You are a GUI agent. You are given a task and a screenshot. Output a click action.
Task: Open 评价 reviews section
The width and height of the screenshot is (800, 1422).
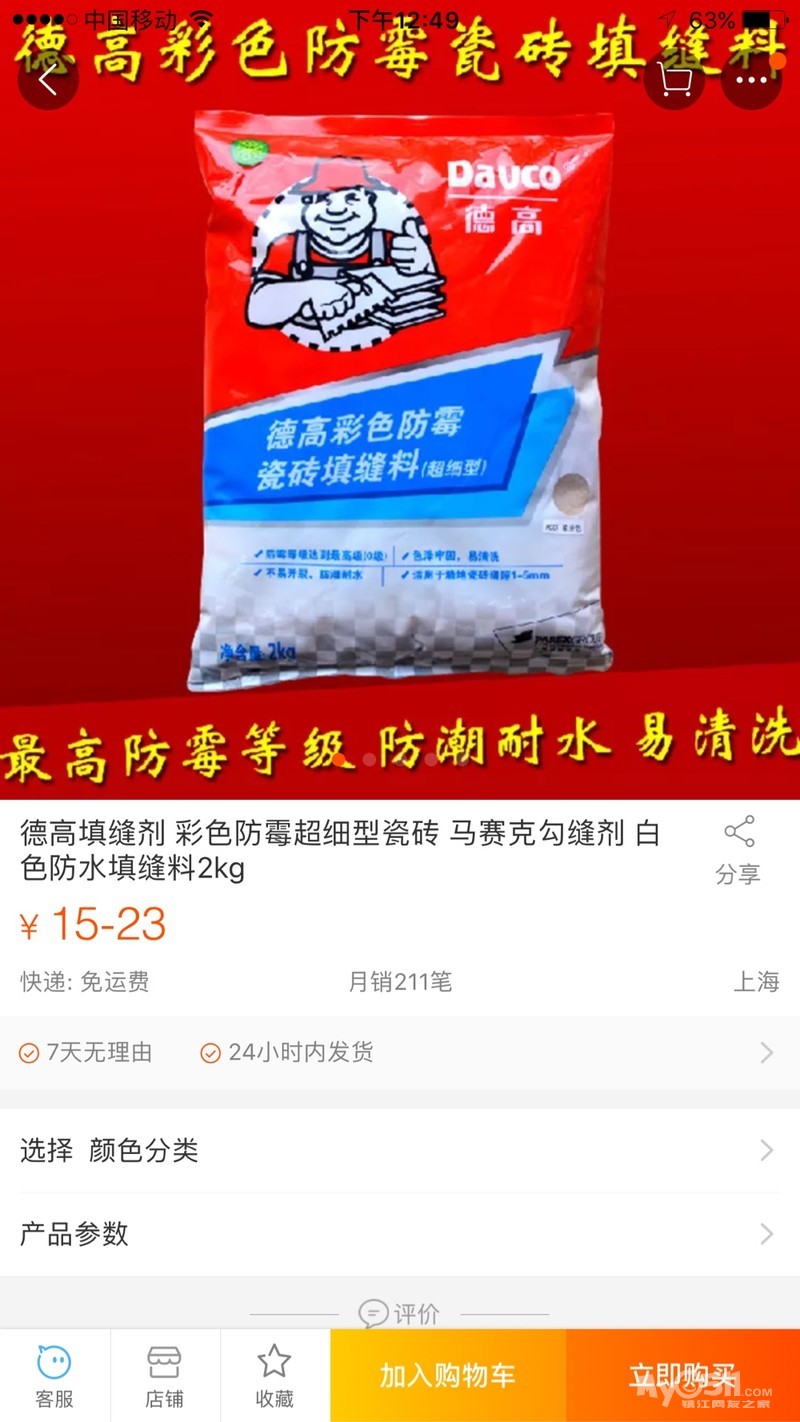(x=400, y=1313)
